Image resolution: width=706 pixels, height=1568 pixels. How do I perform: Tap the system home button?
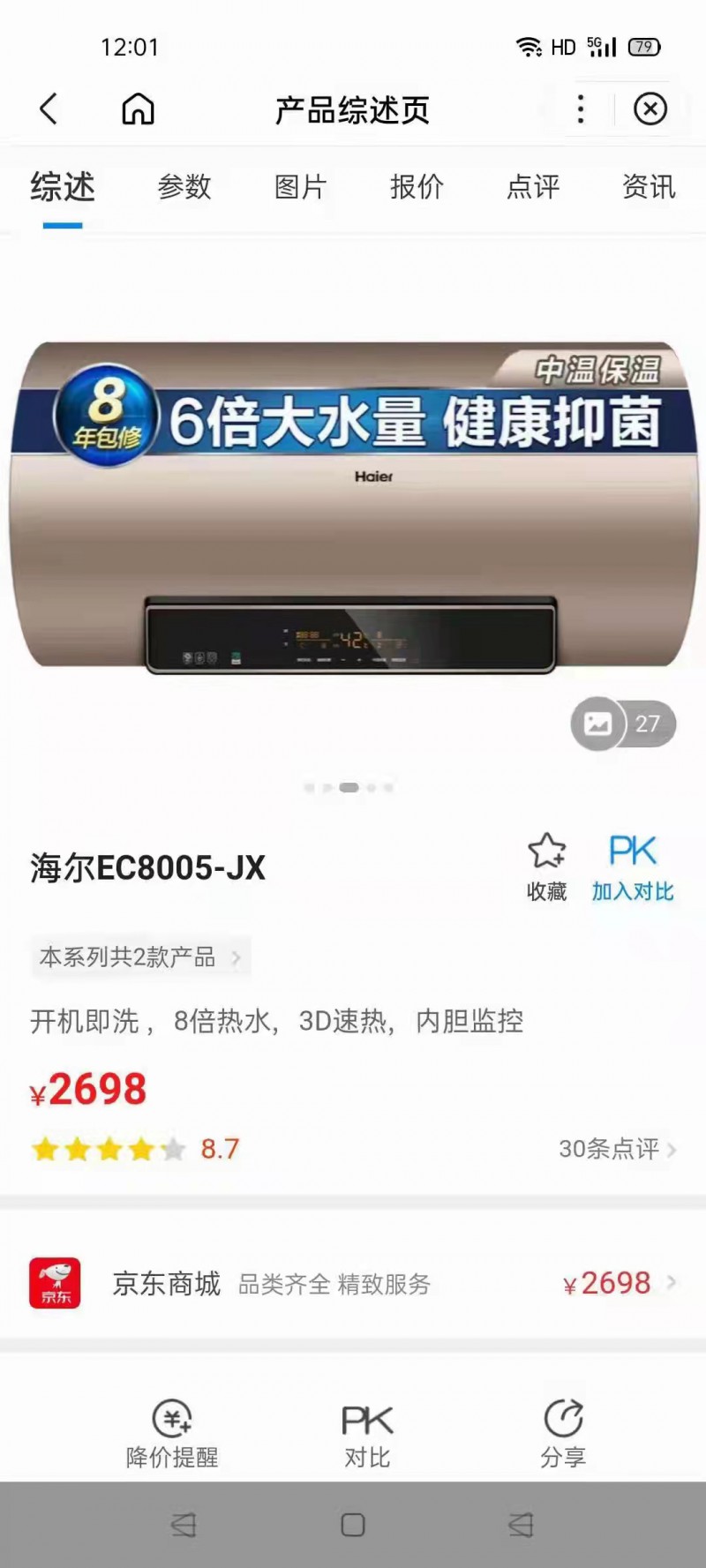pos(353,1525)
